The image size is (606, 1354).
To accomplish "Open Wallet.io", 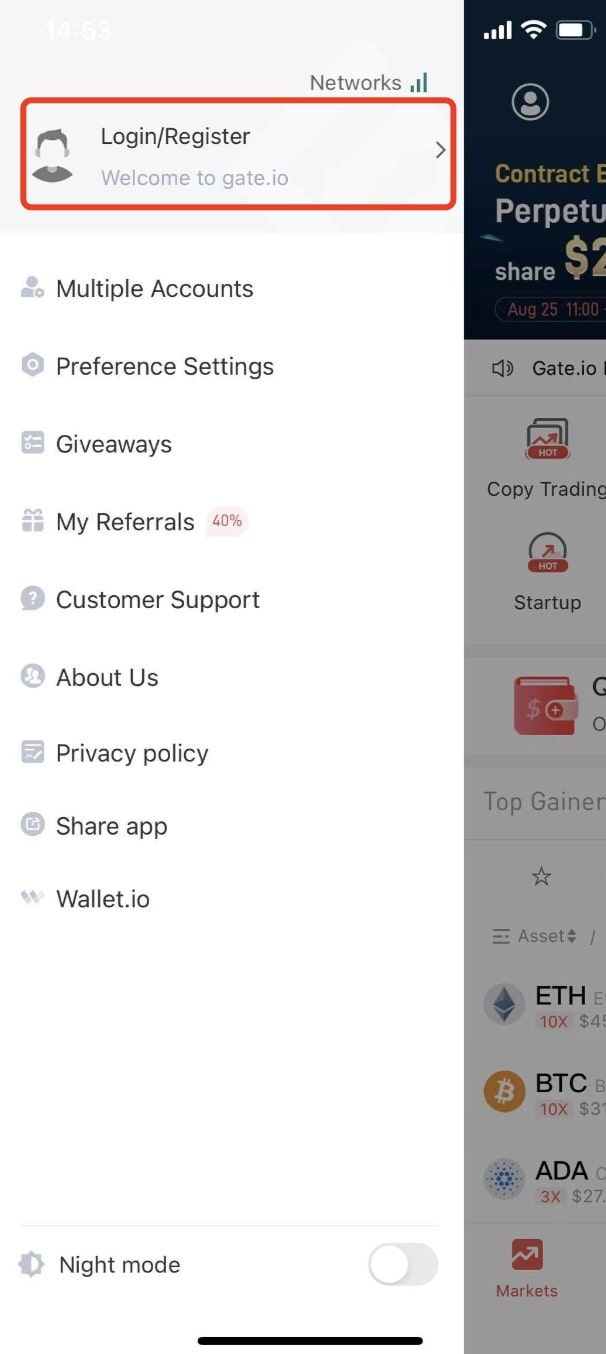I will click(x=102, y=899).
